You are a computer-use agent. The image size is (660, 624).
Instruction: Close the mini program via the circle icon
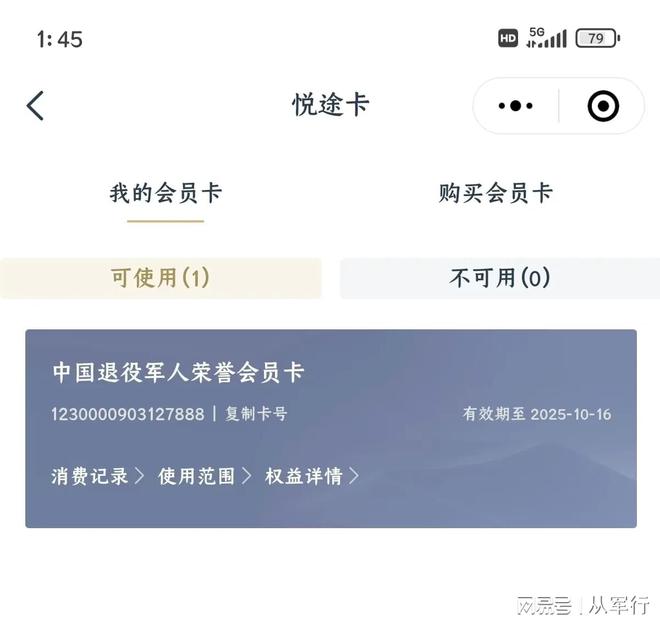click(603, 106)
